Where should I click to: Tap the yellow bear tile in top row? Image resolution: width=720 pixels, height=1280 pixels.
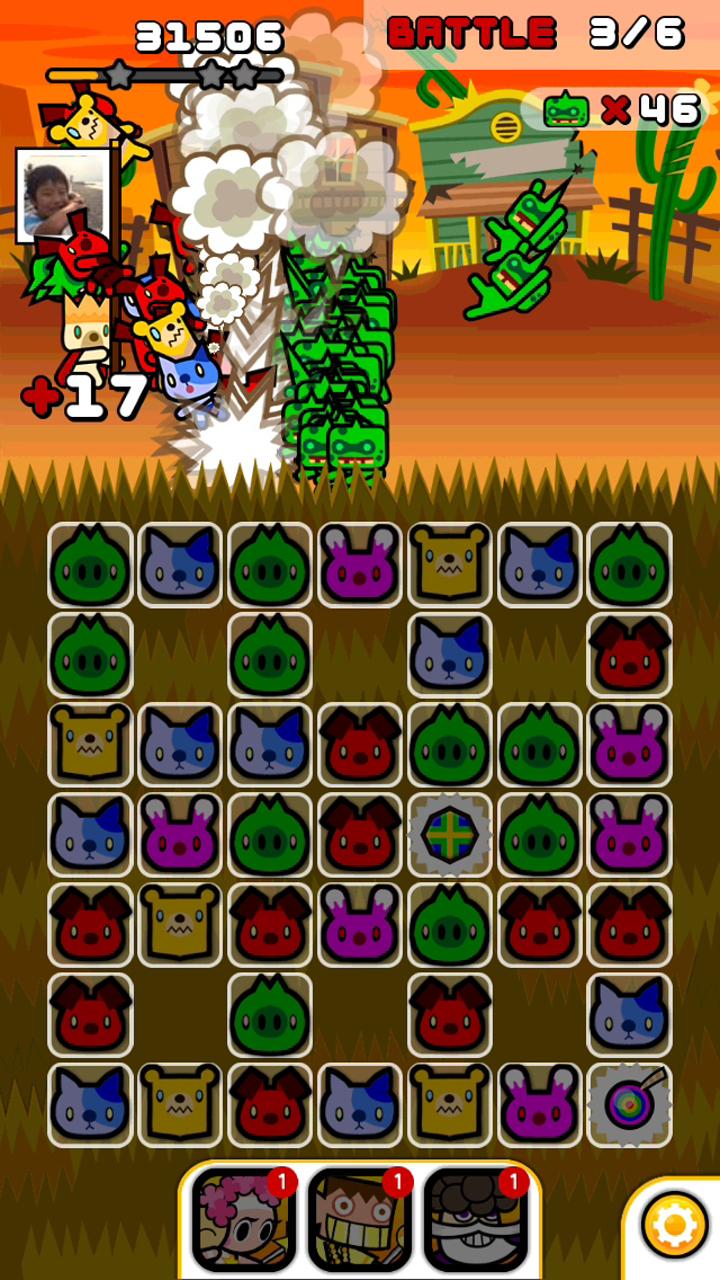449,565
